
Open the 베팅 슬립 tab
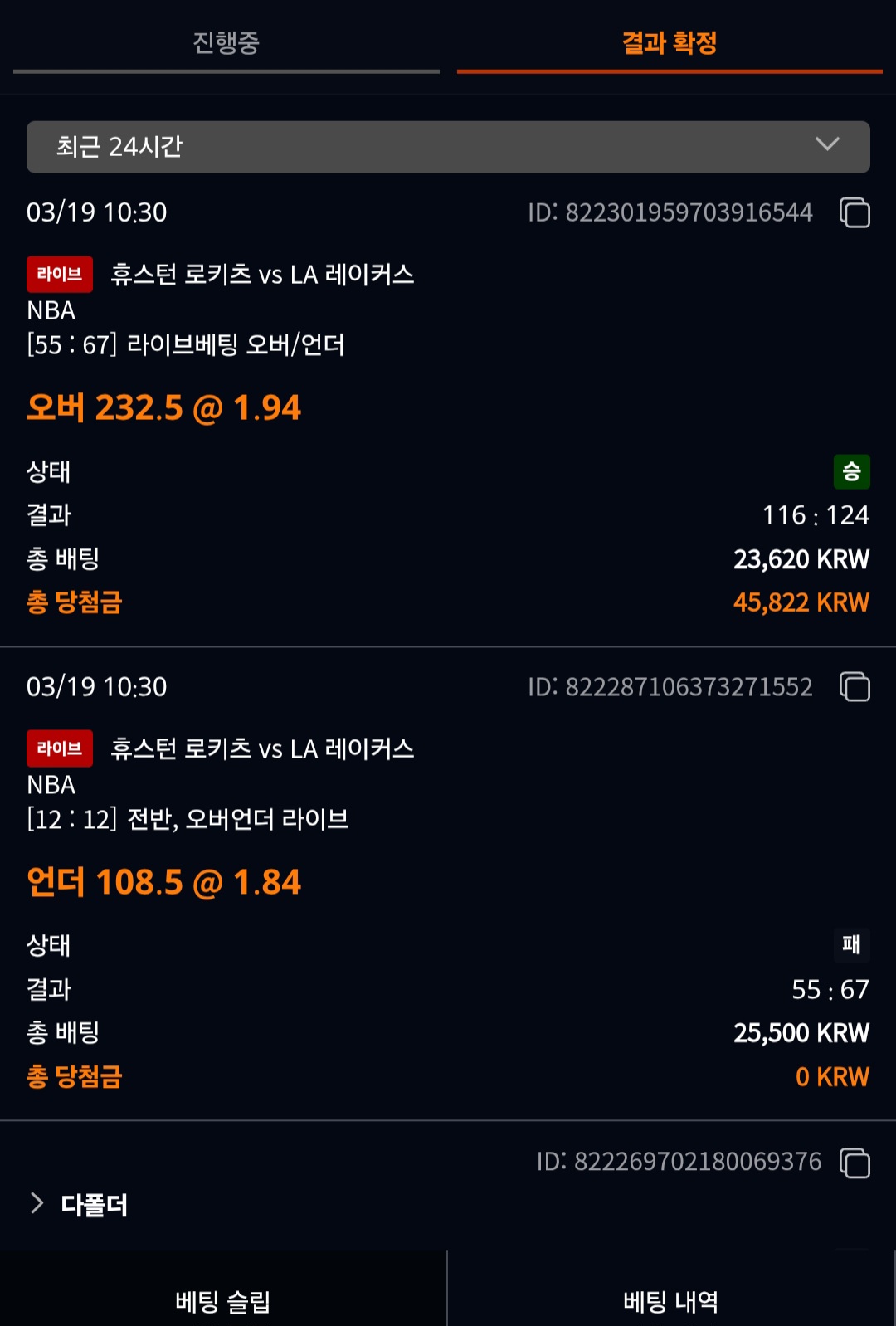[x=222, y=1300]
